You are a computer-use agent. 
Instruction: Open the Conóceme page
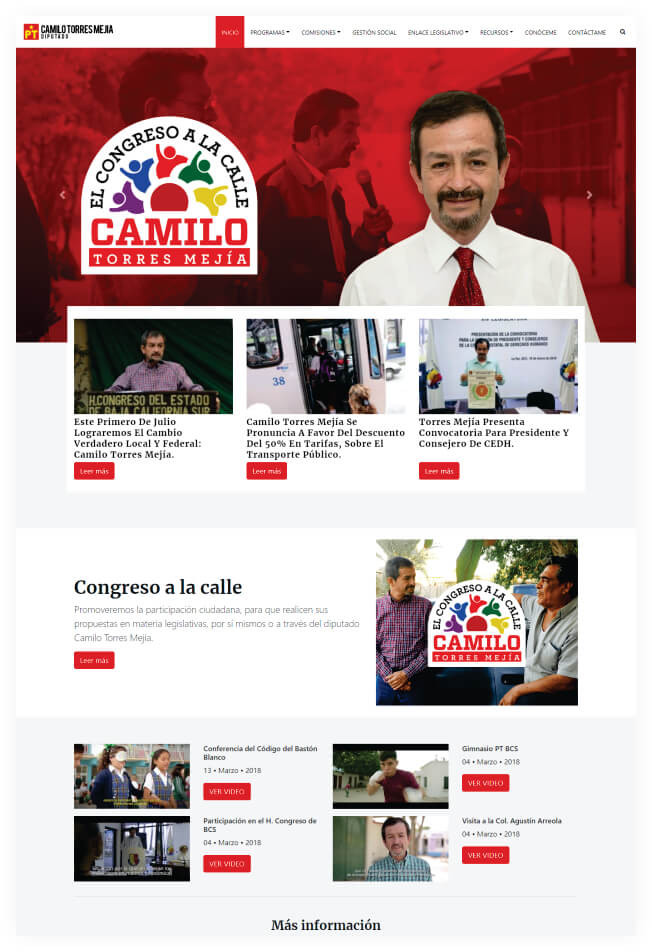[540, 32]
